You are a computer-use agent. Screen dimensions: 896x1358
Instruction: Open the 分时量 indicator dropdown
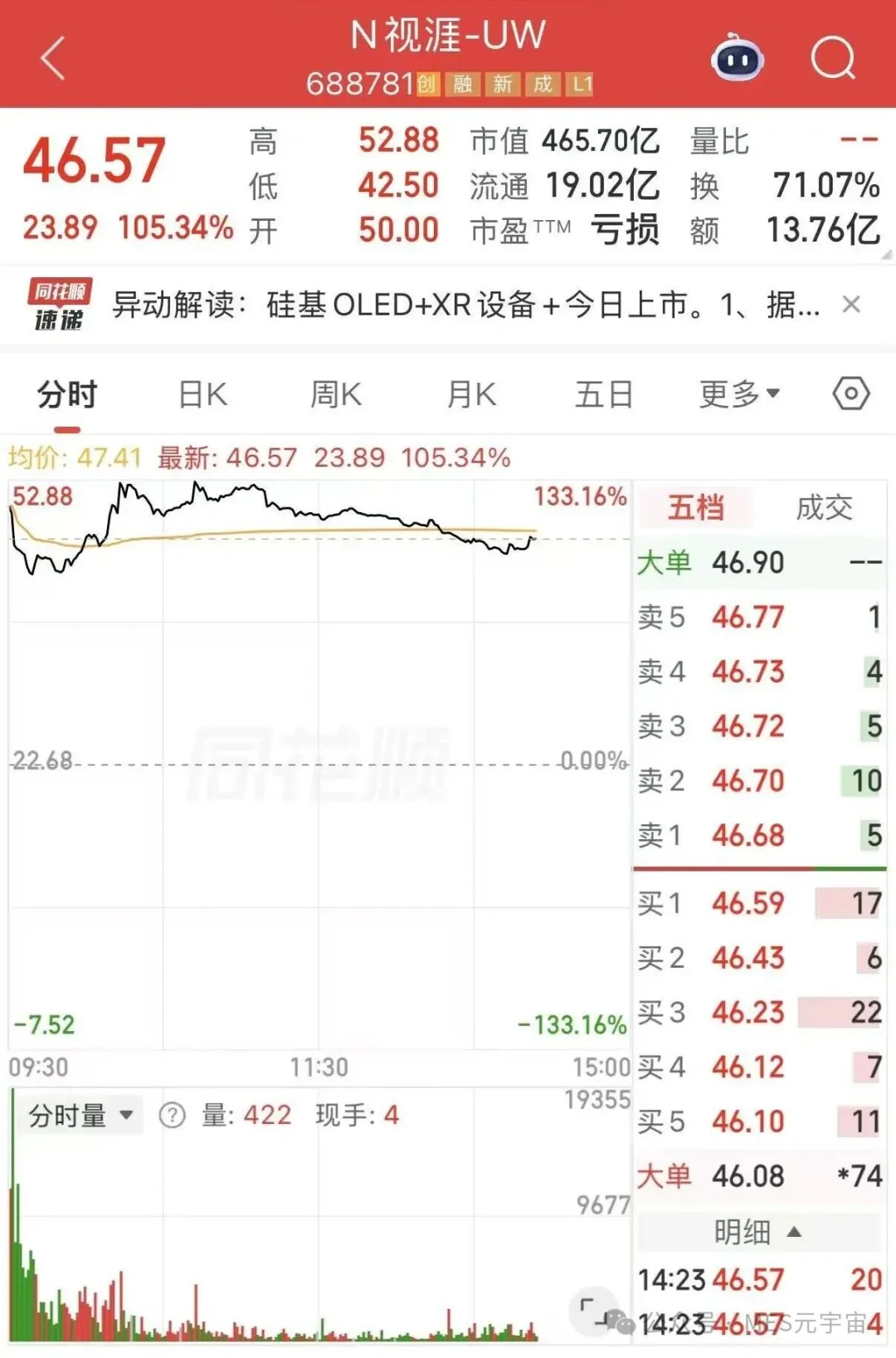(79, 1115)
